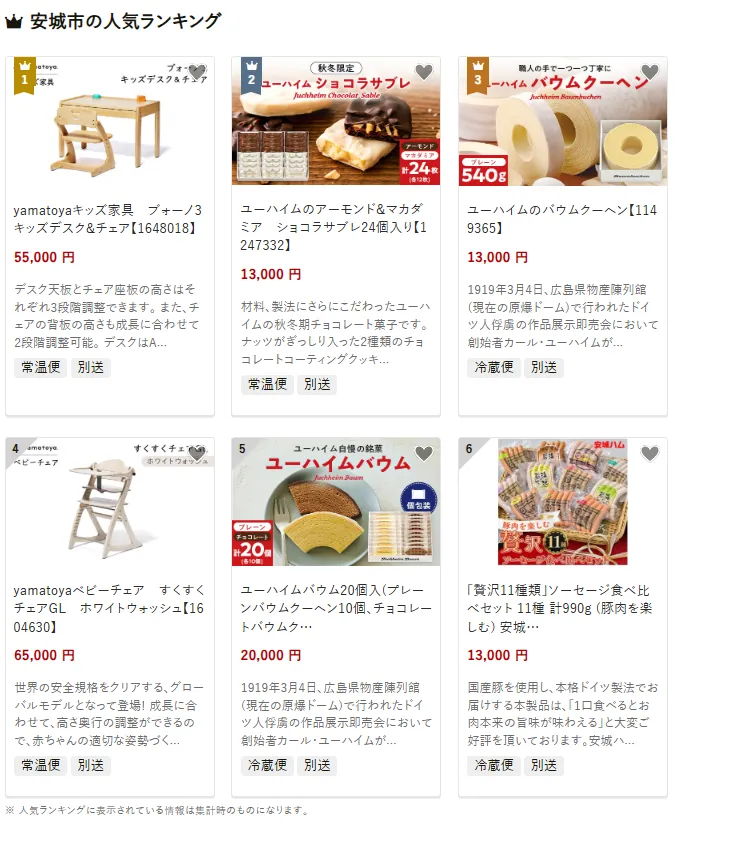Image resolution: width=732 pixels, height=847 pixels.
Task: Add ユーハイムのバウムクーヘン to favorites
Action: (x=650, y=72)
